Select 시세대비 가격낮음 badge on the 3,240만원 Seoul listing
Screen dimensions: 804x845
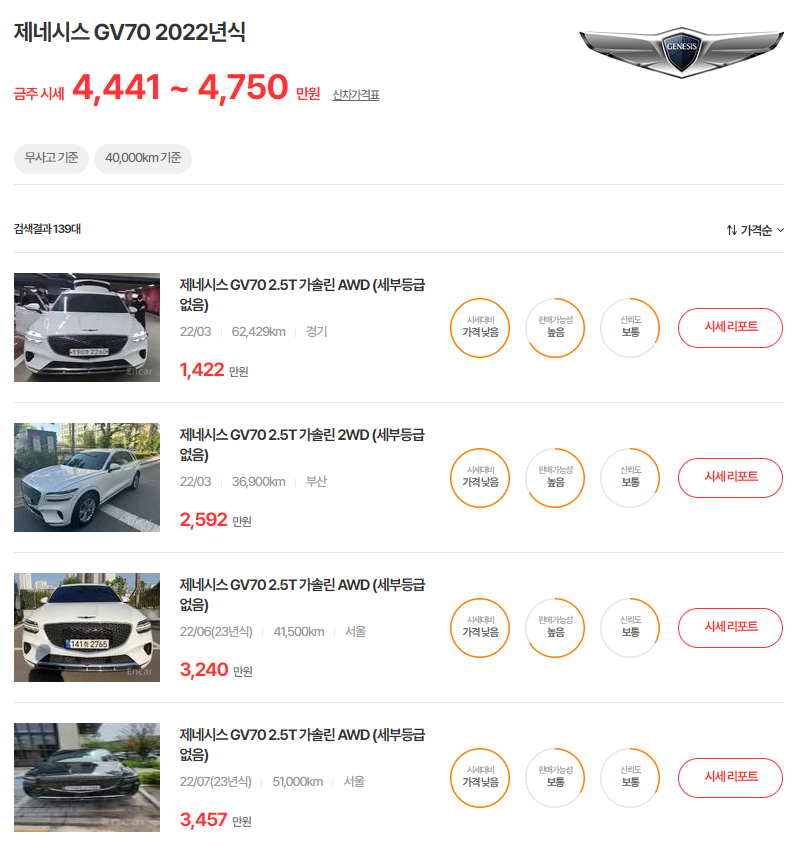479,628
